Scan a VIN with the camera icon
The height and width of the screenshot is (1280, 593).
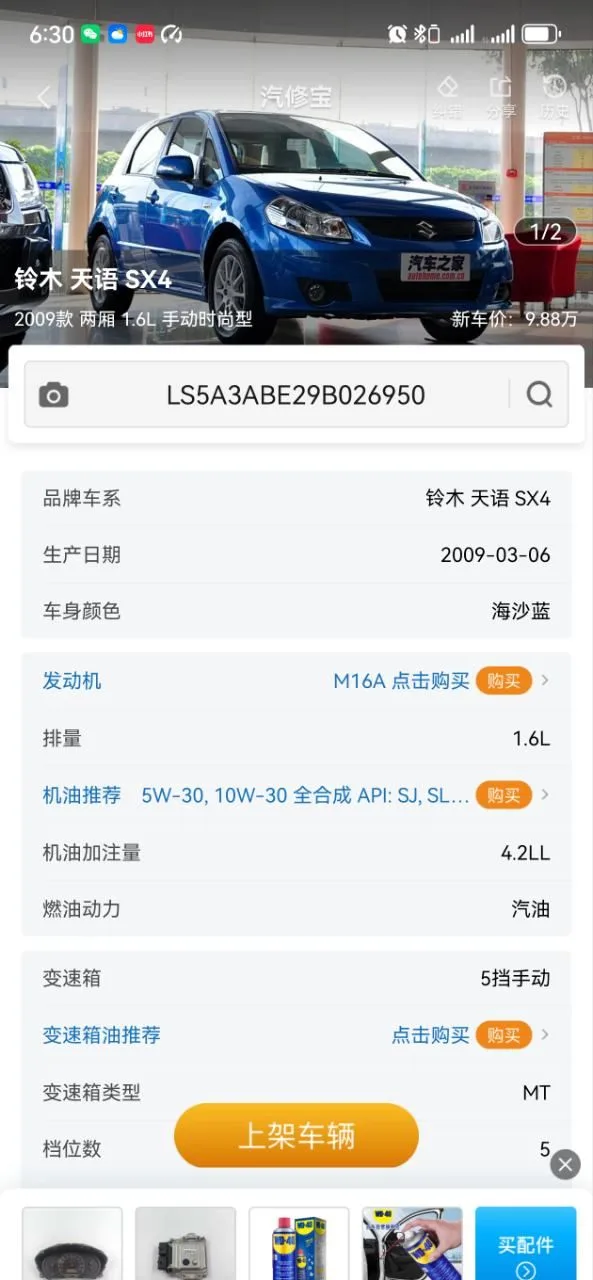coord(54,395)
